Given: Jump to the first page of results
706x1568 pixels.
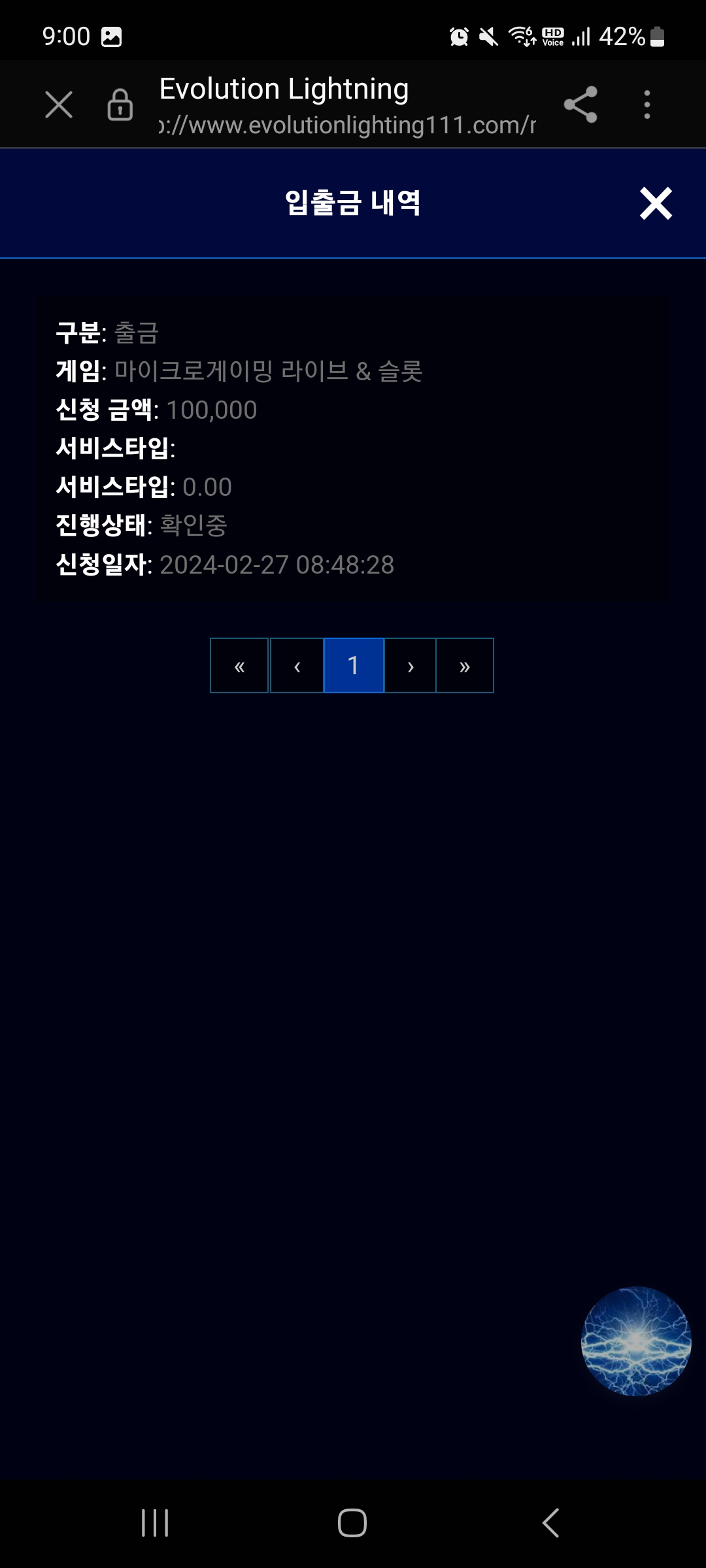Looking at the screenshot, I should [x=239, y=665].
